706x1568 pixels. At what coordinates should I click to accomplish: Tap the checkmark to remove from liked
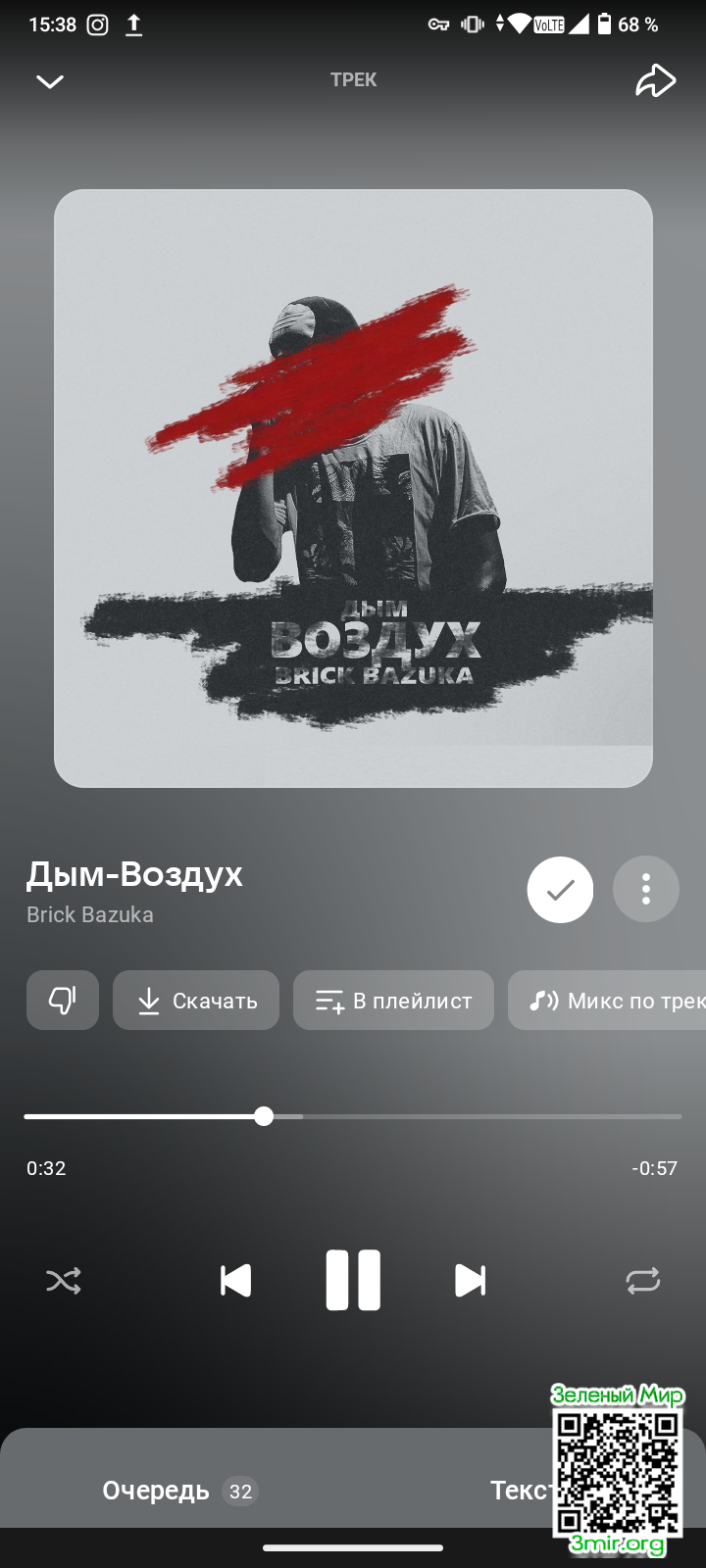[560, 890]
